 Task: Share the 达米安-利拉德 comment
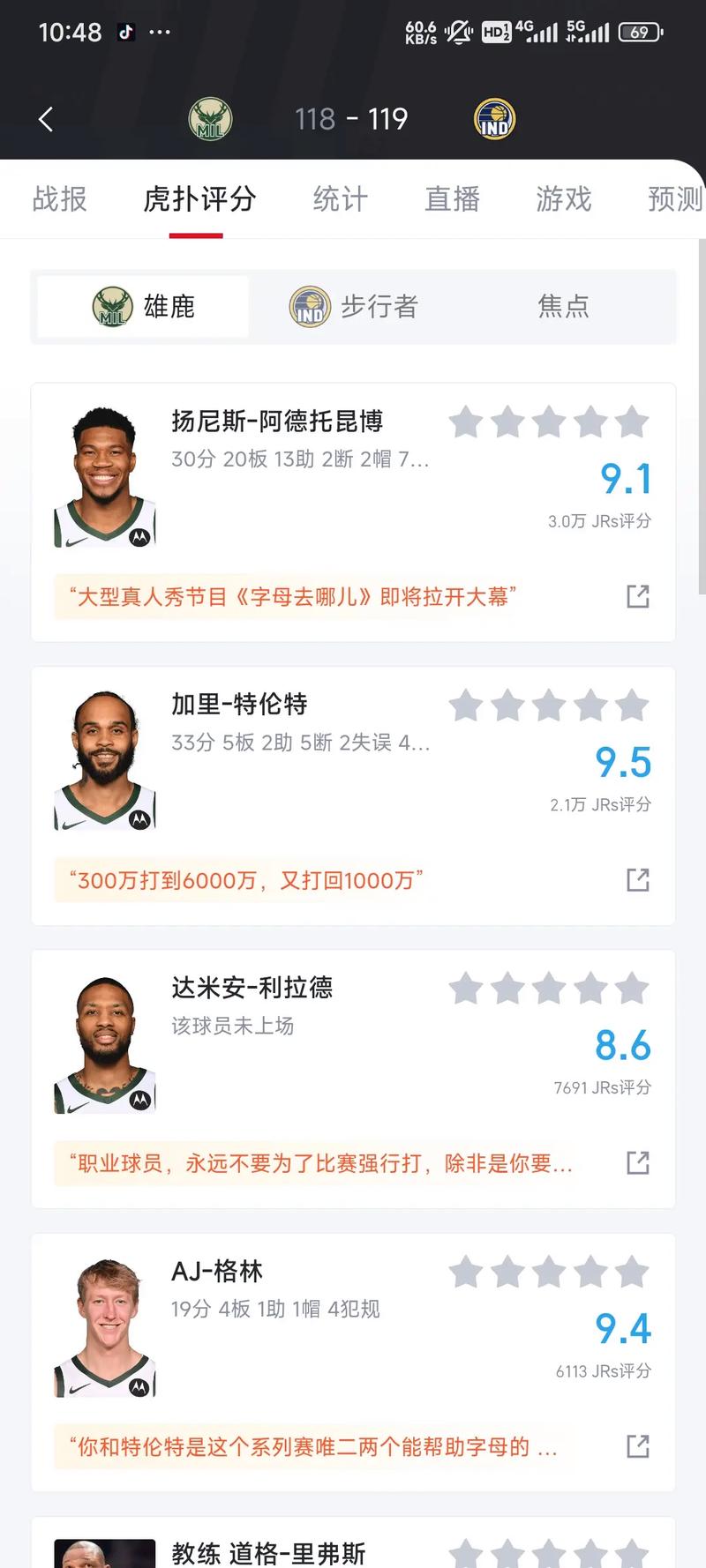(x=637, y=1163)
